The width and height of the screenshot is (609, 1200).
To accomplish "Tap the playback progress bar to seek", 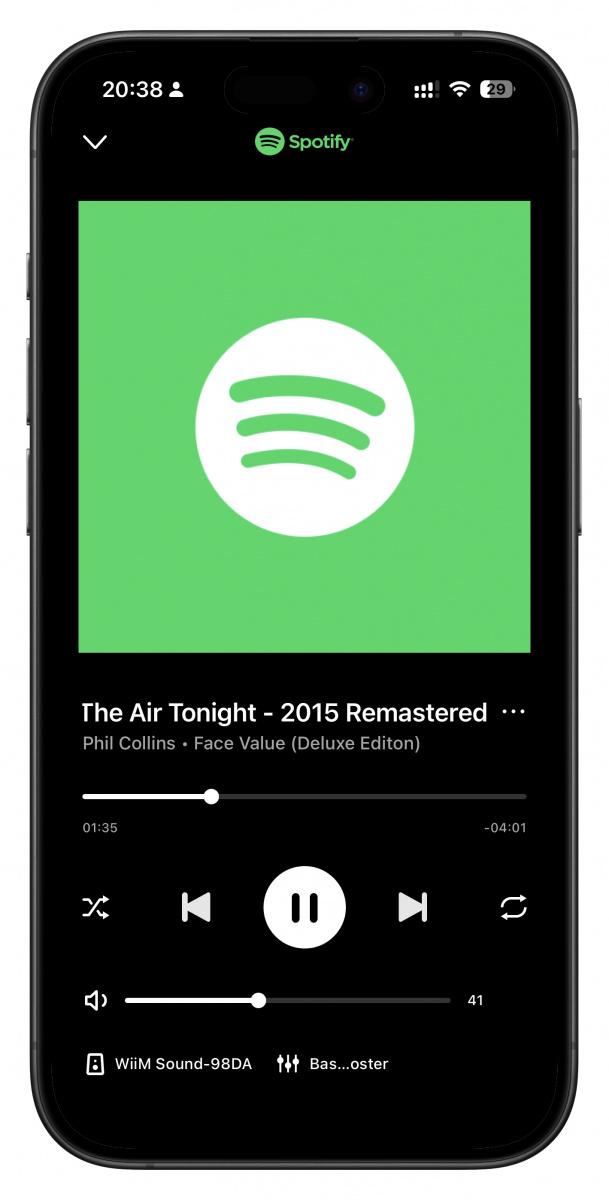I will click(304, 797).
